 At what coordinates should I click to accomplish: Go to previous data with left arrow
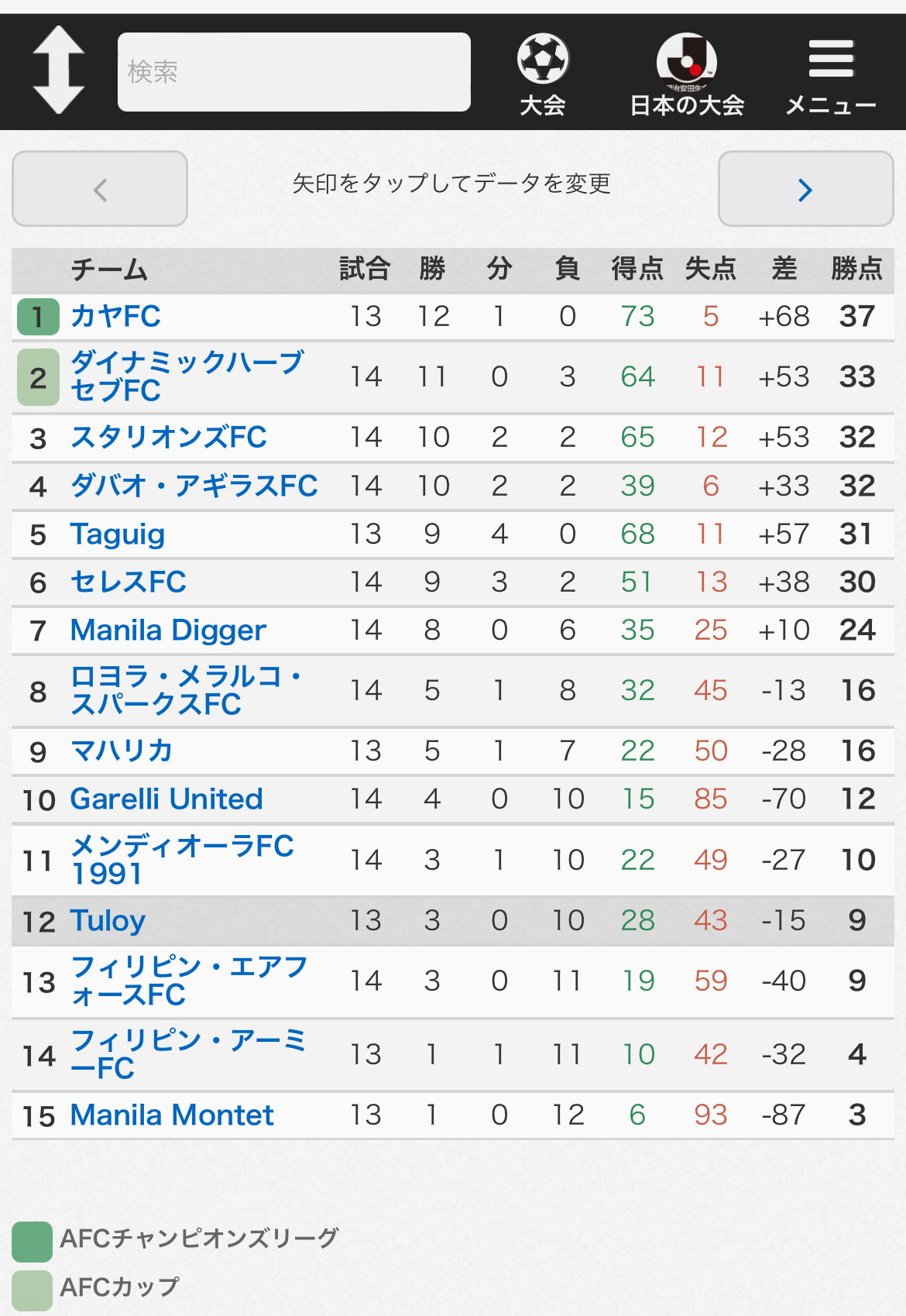click(x=100, y=189)
